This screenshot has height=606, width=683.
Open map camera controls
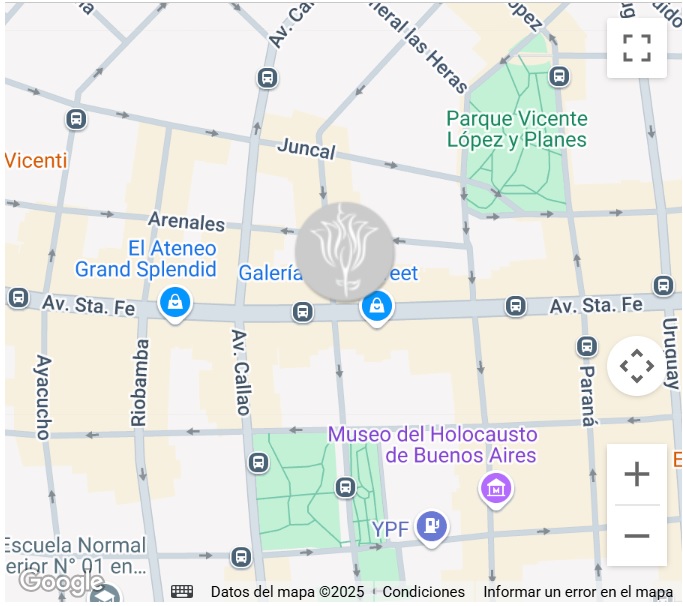(636, 366)
